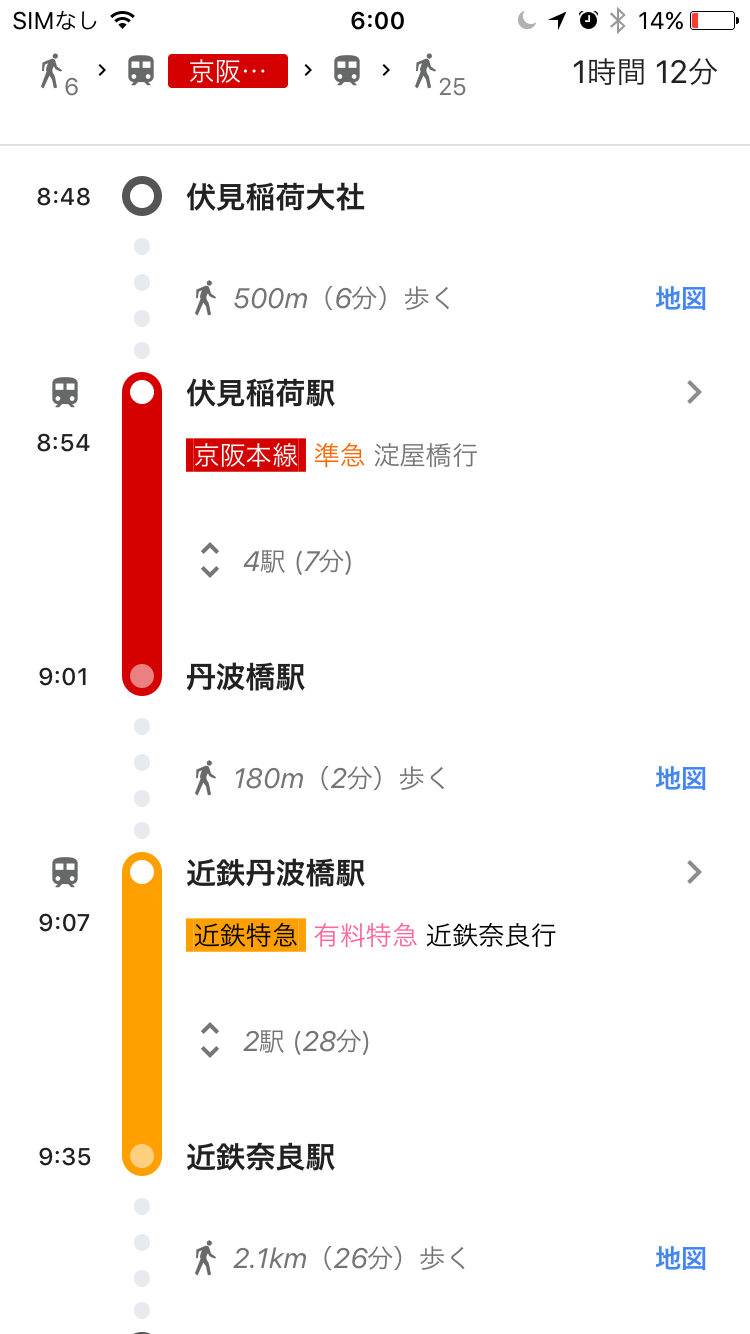Open map for the 500m walk
Screen dimensions: 750x1334
(x=680, y=298)
